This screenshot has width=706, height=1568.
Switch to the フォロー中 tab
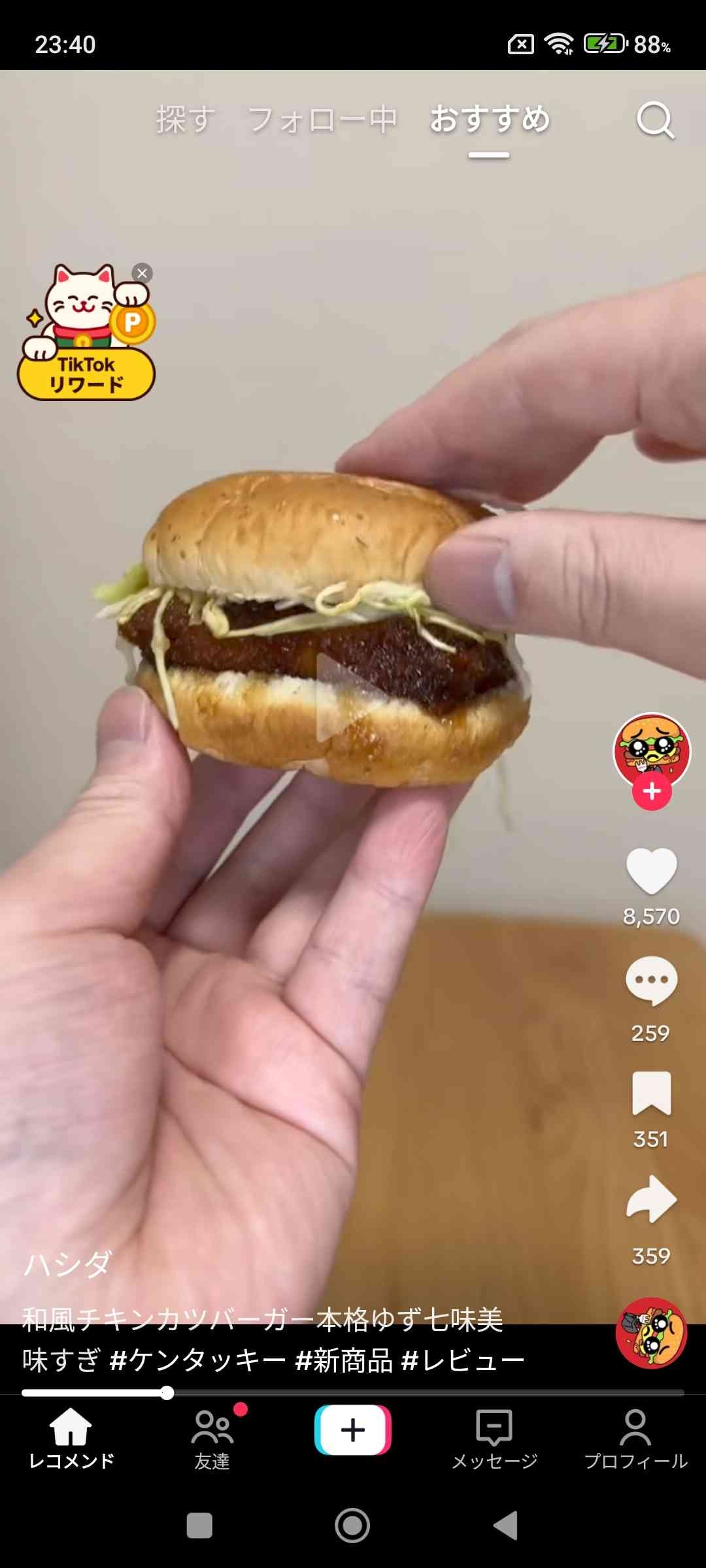coord(322,120)
